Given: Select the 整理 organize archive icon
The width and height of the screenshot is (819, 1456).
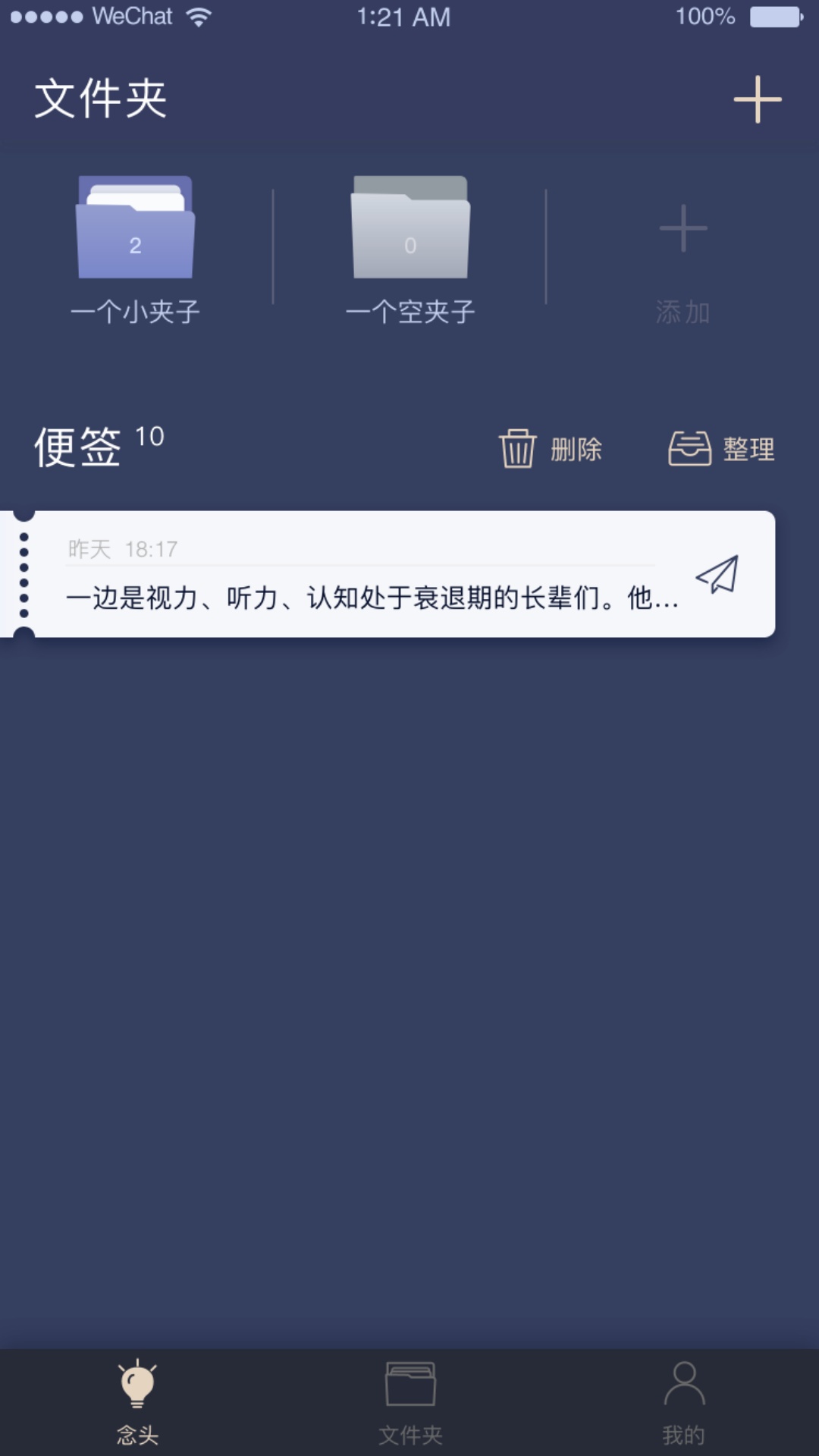Looking at the screenshot, I should click(689, 449).
